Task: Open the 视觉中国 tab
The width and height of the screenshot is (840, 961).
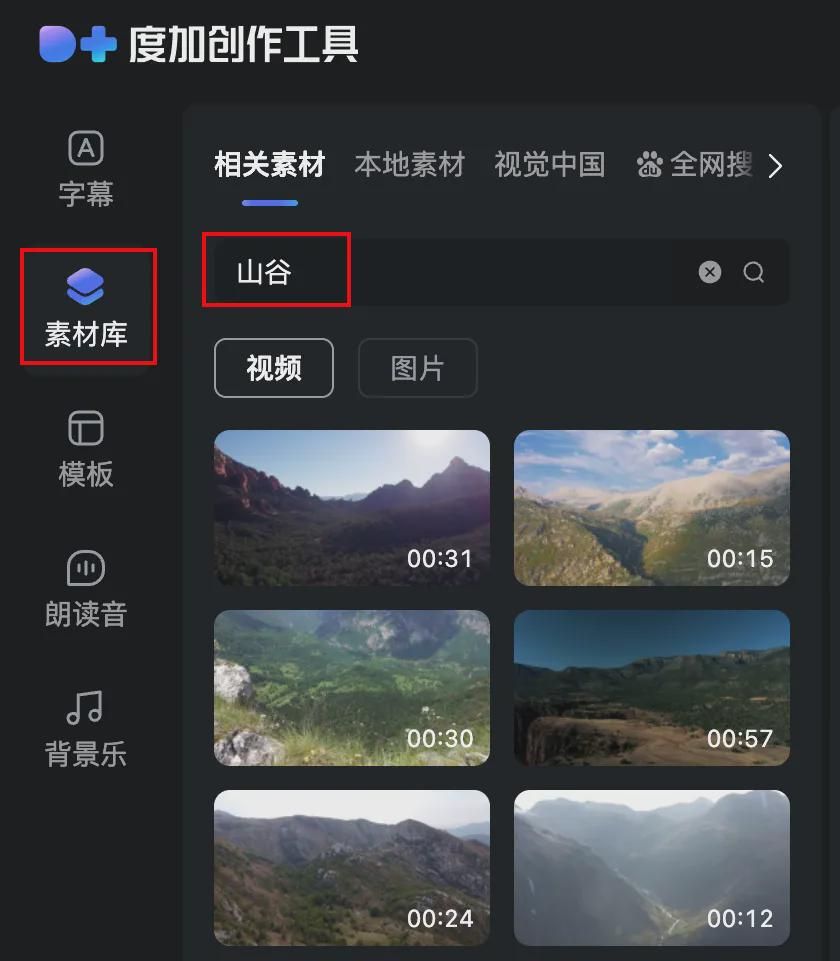Action: [x=549, y=165]
